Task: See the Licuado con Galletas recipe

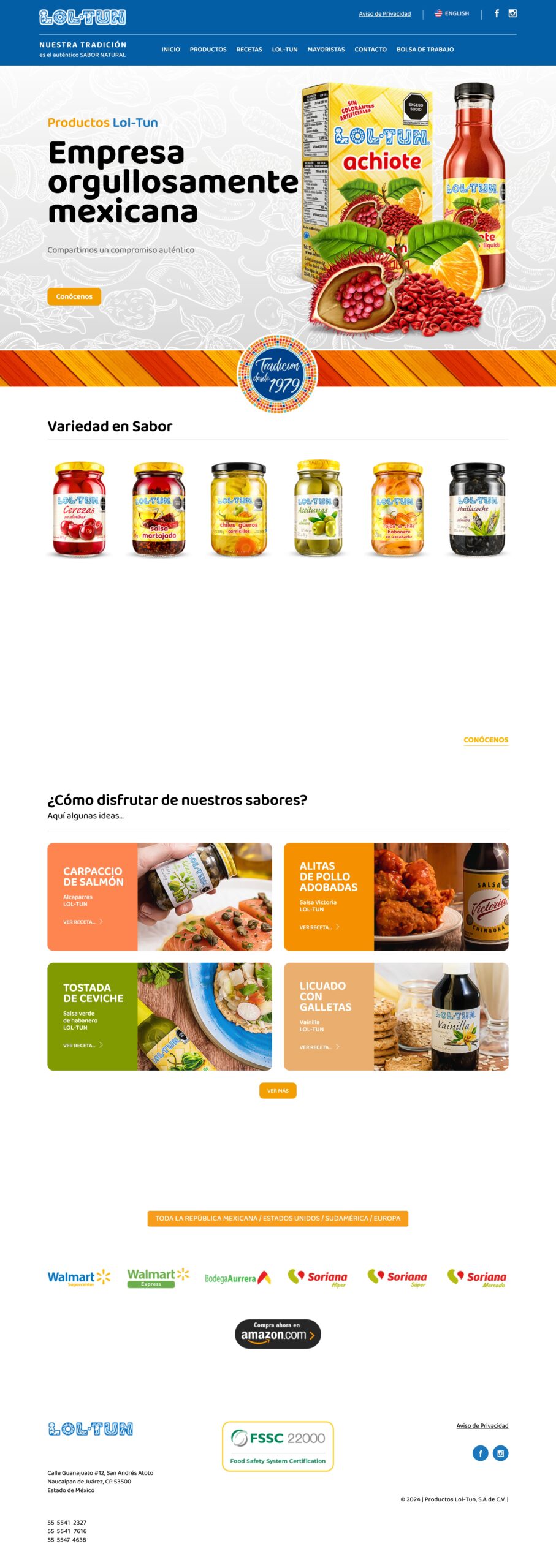Action: [395, 1016]
